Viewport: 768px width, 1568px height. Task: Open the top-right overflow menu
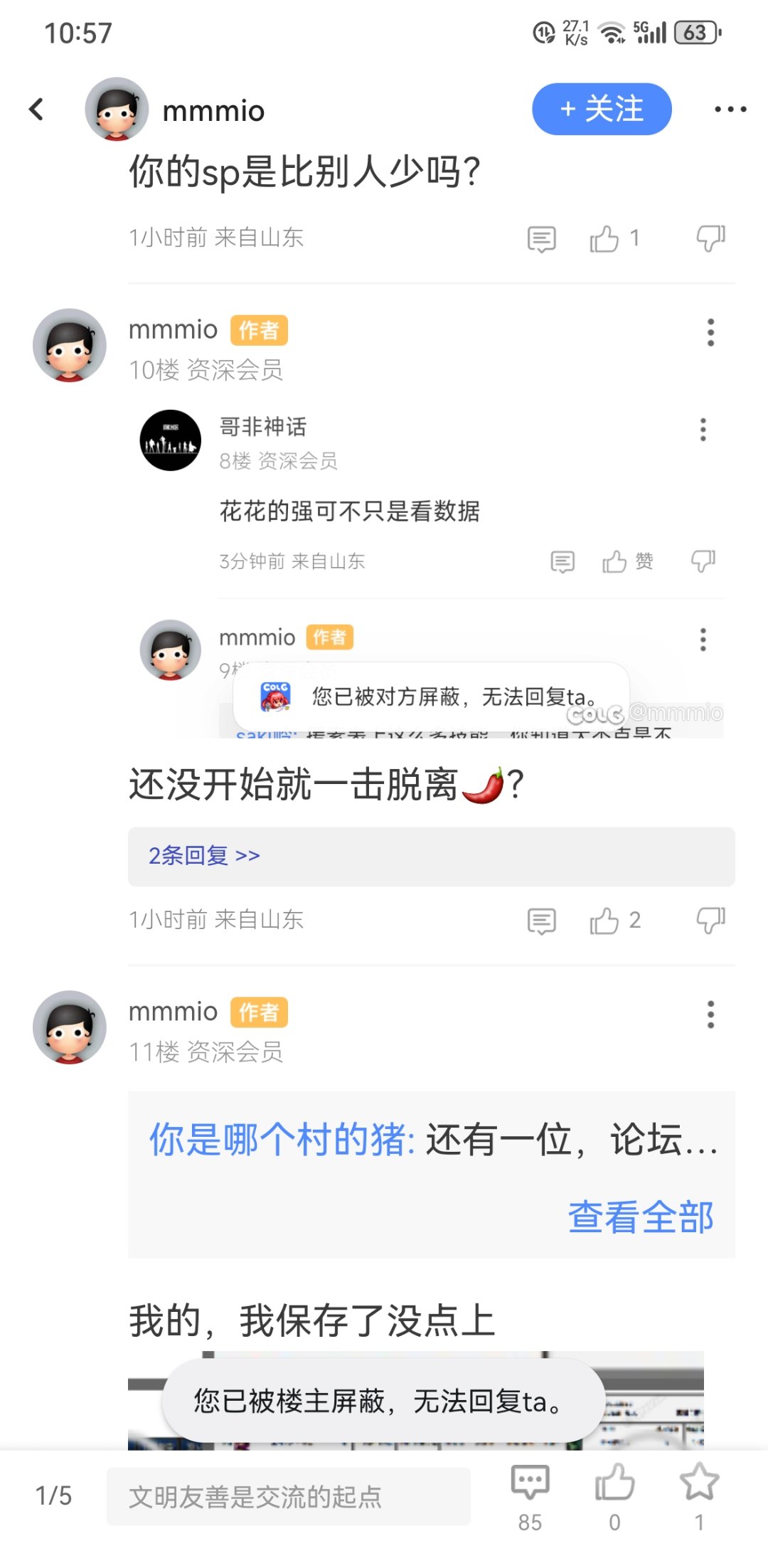click(x=730, y=108)
